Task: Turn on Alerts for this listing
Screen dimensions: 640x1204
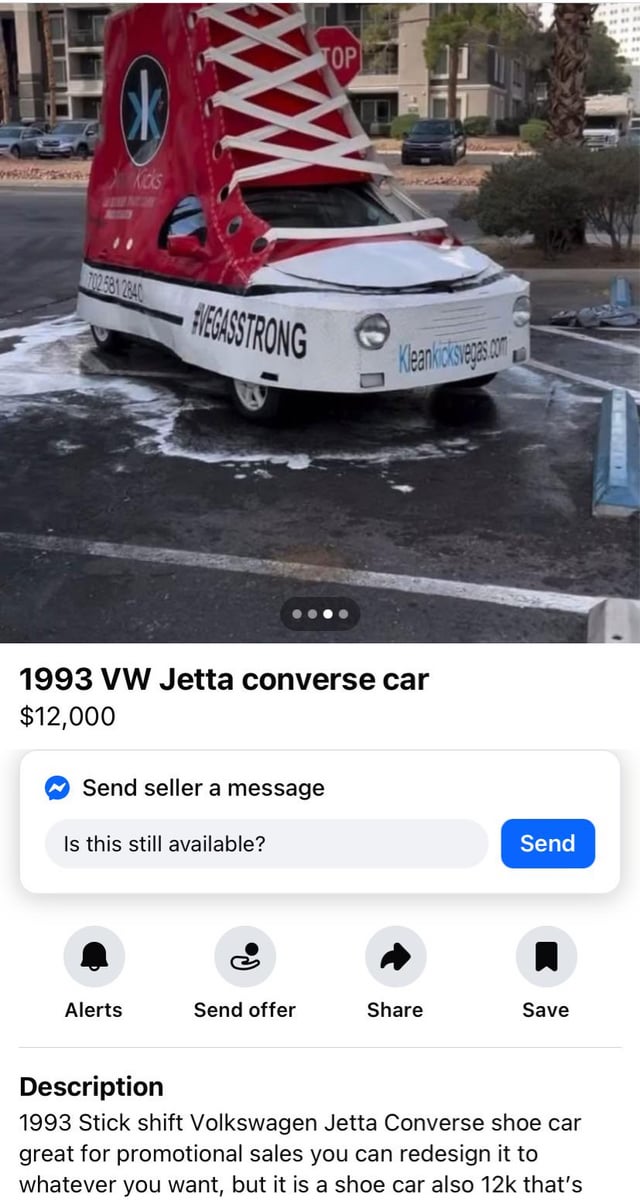Action: [94, 957]
